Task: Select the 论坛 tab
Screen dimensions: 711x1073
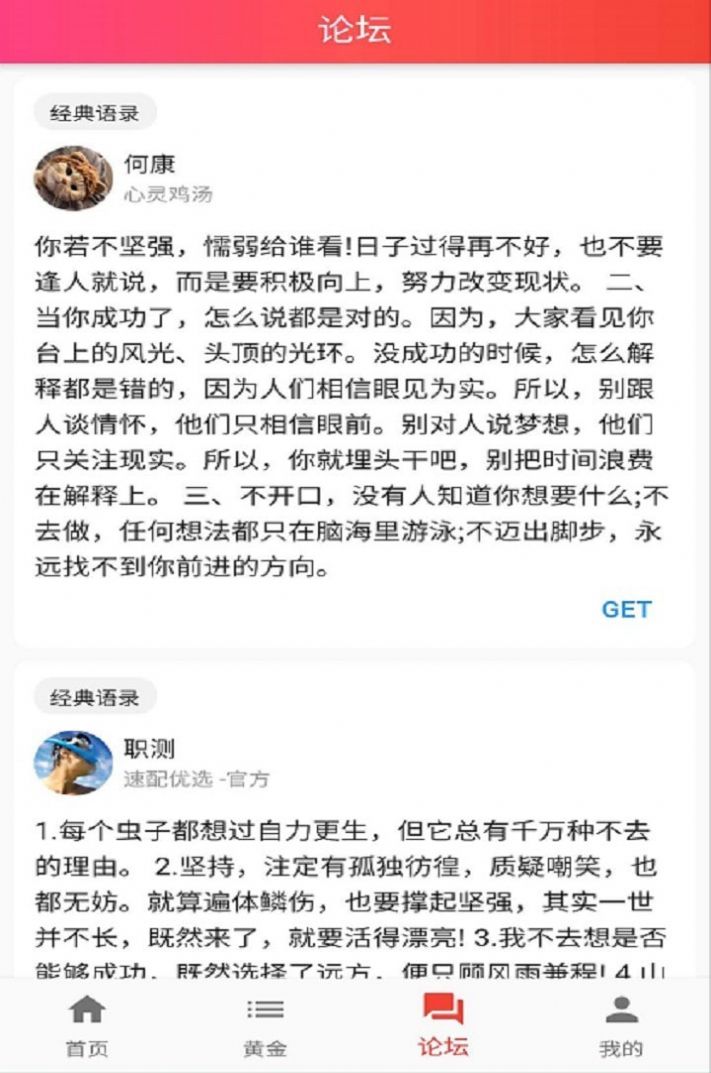Action: pos(443,1025)
